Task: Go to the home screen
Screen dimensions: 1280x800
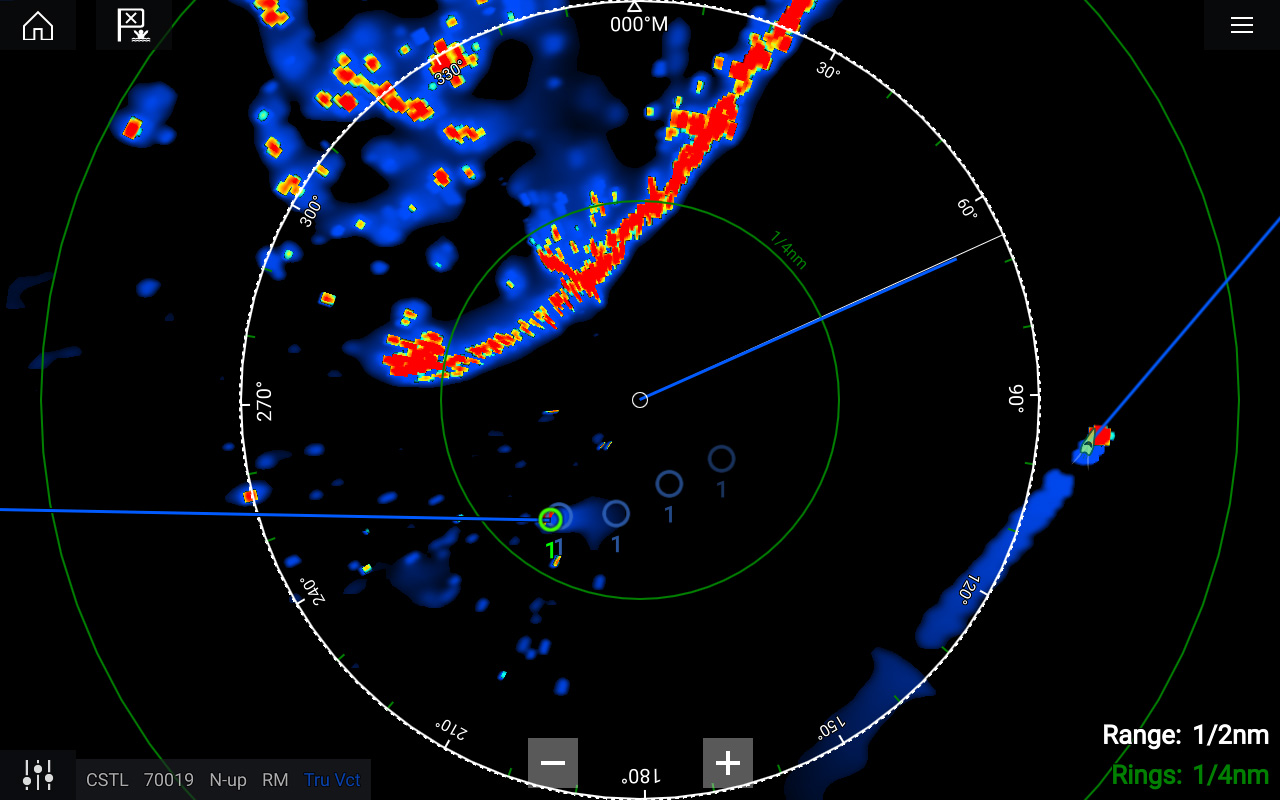Action: click(38, 25)
